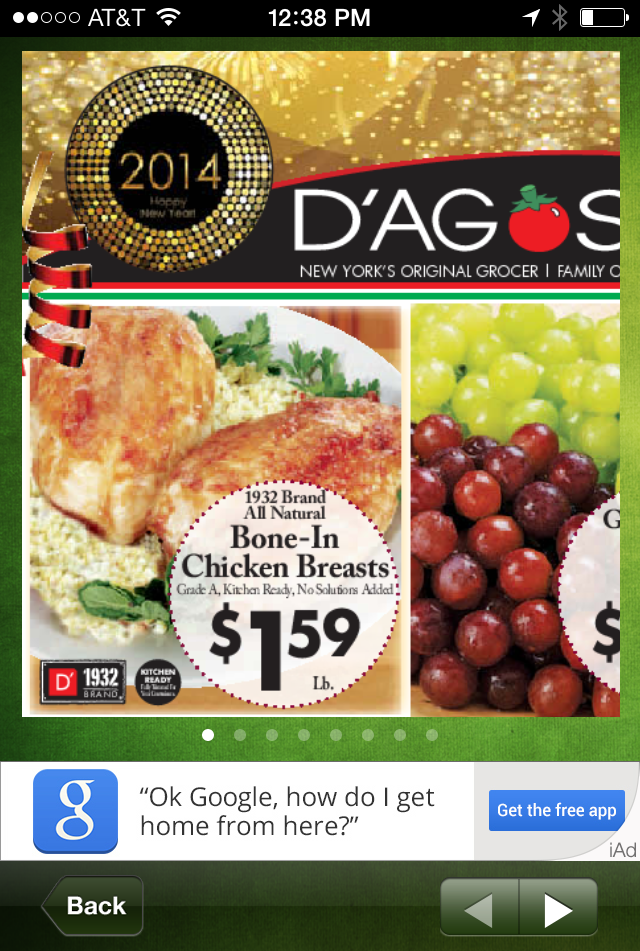Tap Get the free app button

point(556,810)
